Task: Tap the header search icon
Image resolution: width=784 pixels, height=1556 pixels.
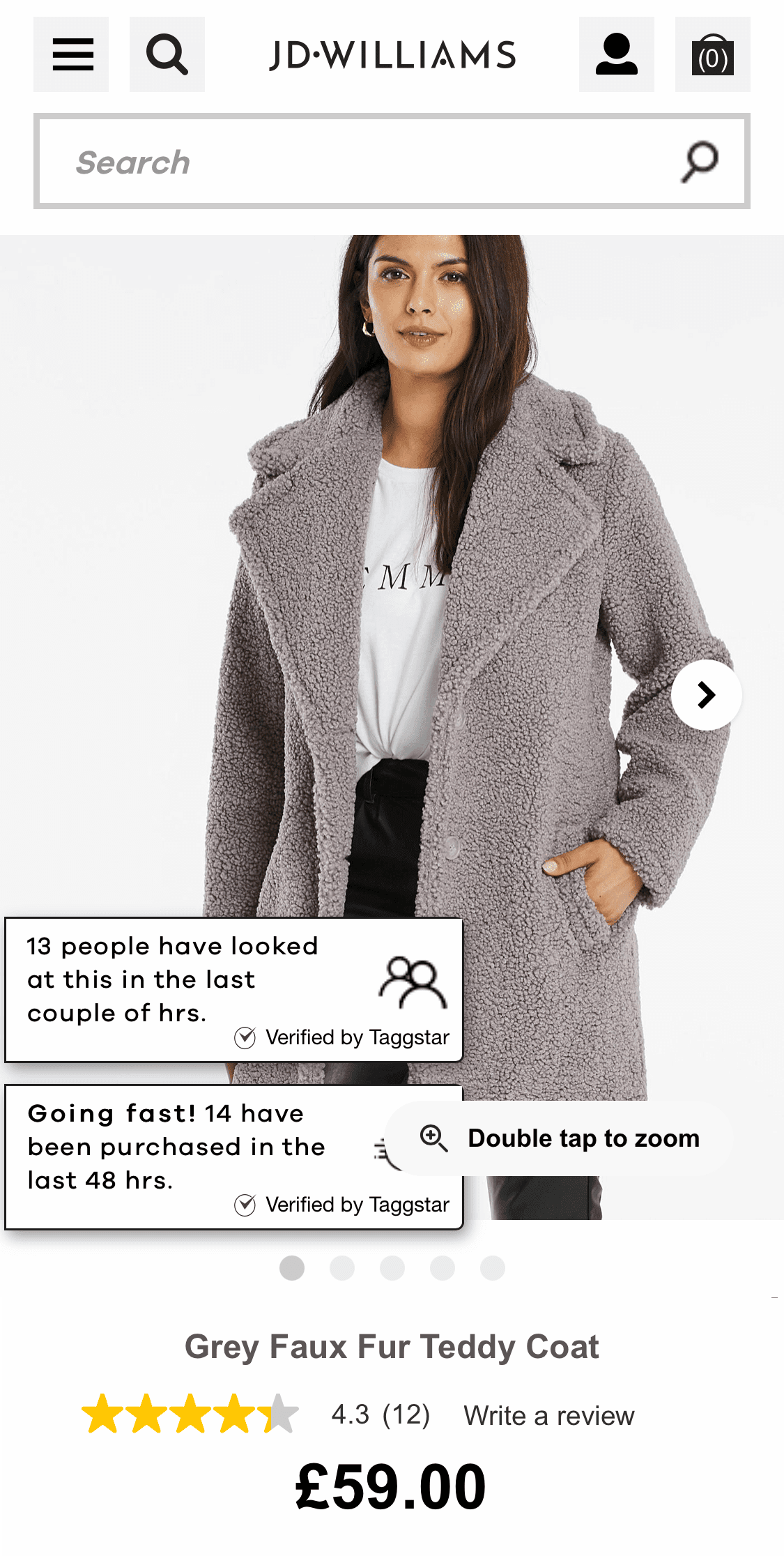Action: pos(167,54)
